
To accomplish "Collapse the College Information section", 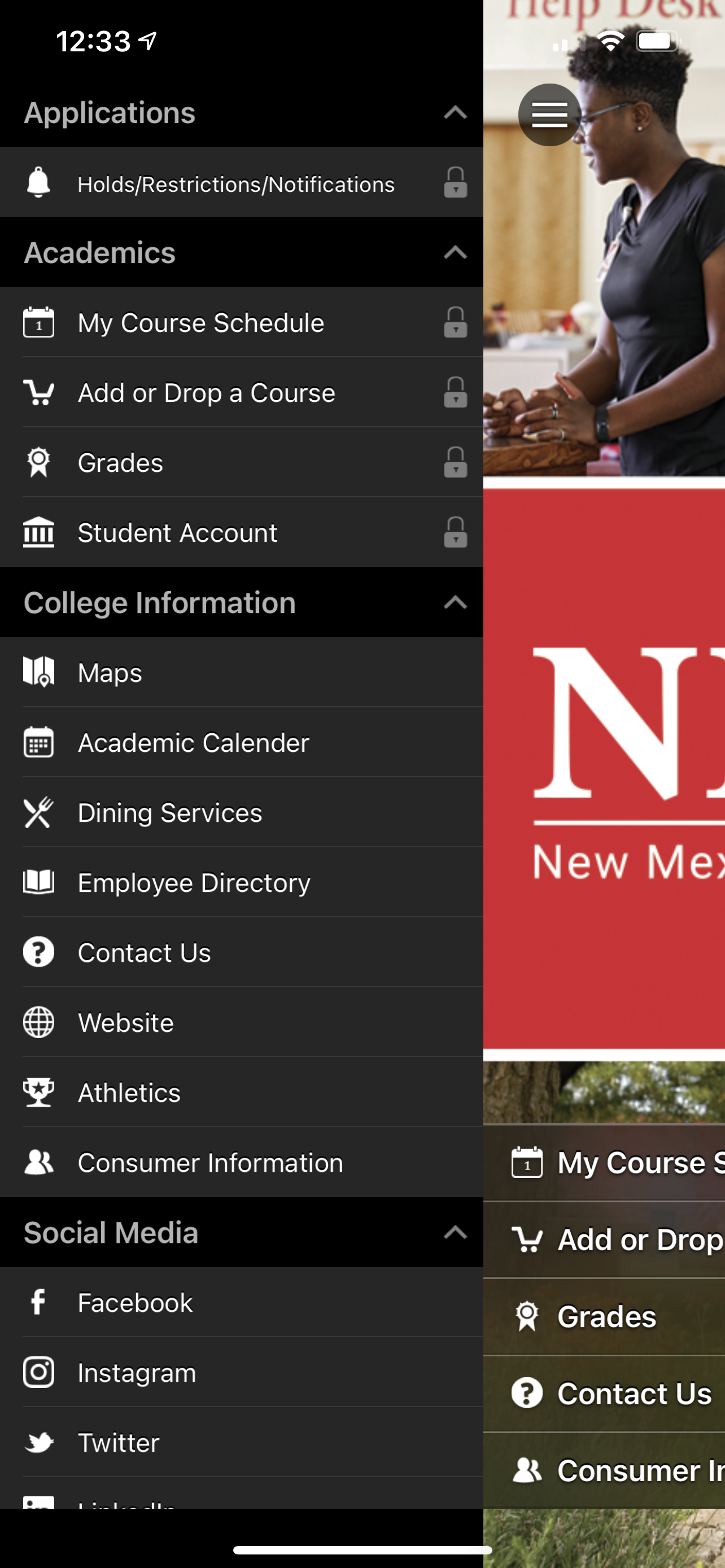I will click(455, 603).
